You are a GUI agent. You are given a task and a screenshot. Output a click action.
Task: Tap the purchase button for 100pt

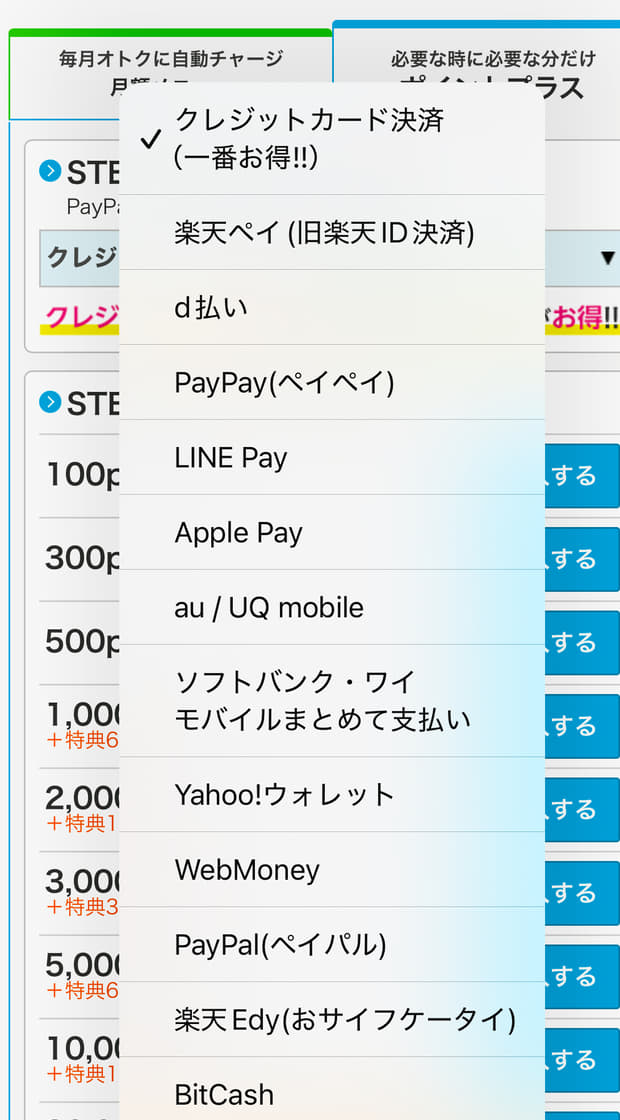[582, 475]
